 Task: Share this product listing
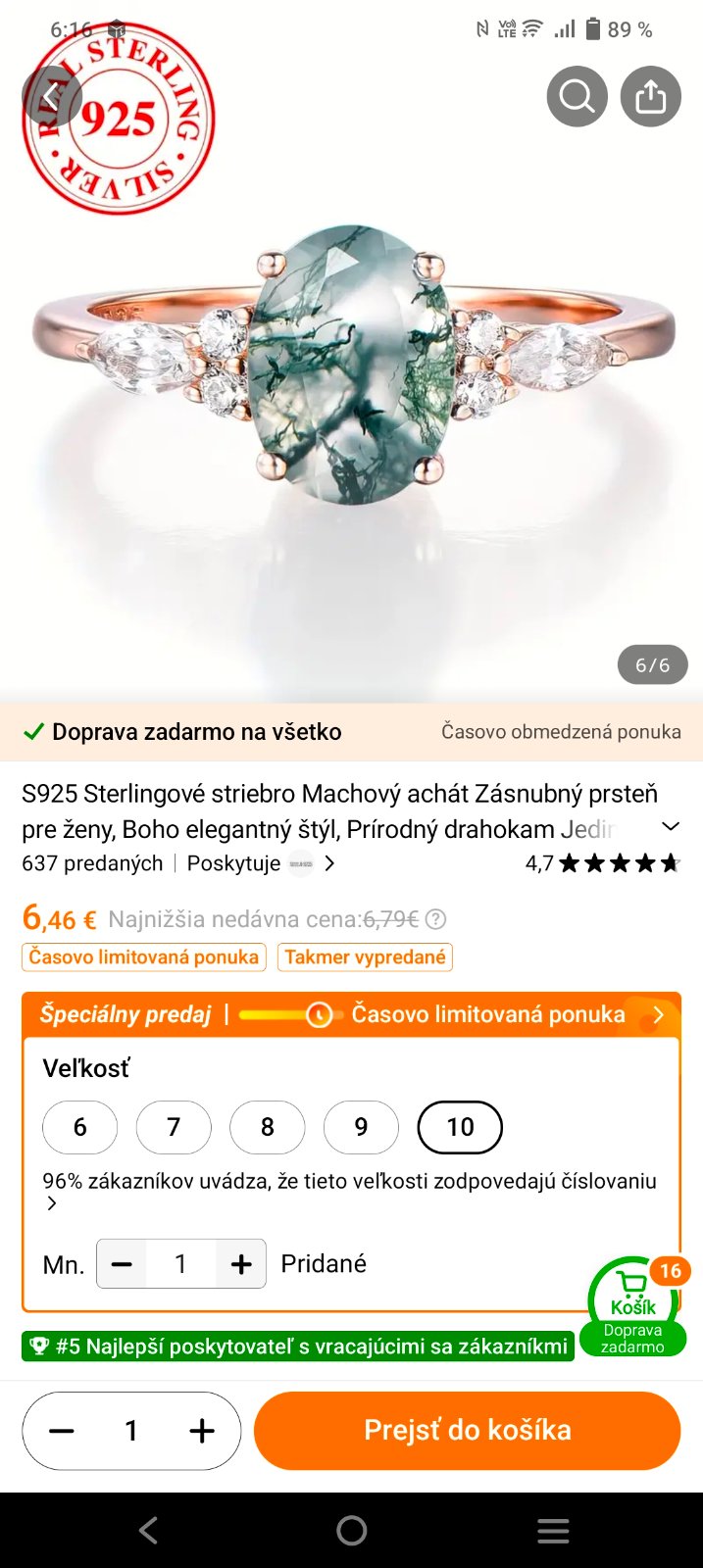651,96
